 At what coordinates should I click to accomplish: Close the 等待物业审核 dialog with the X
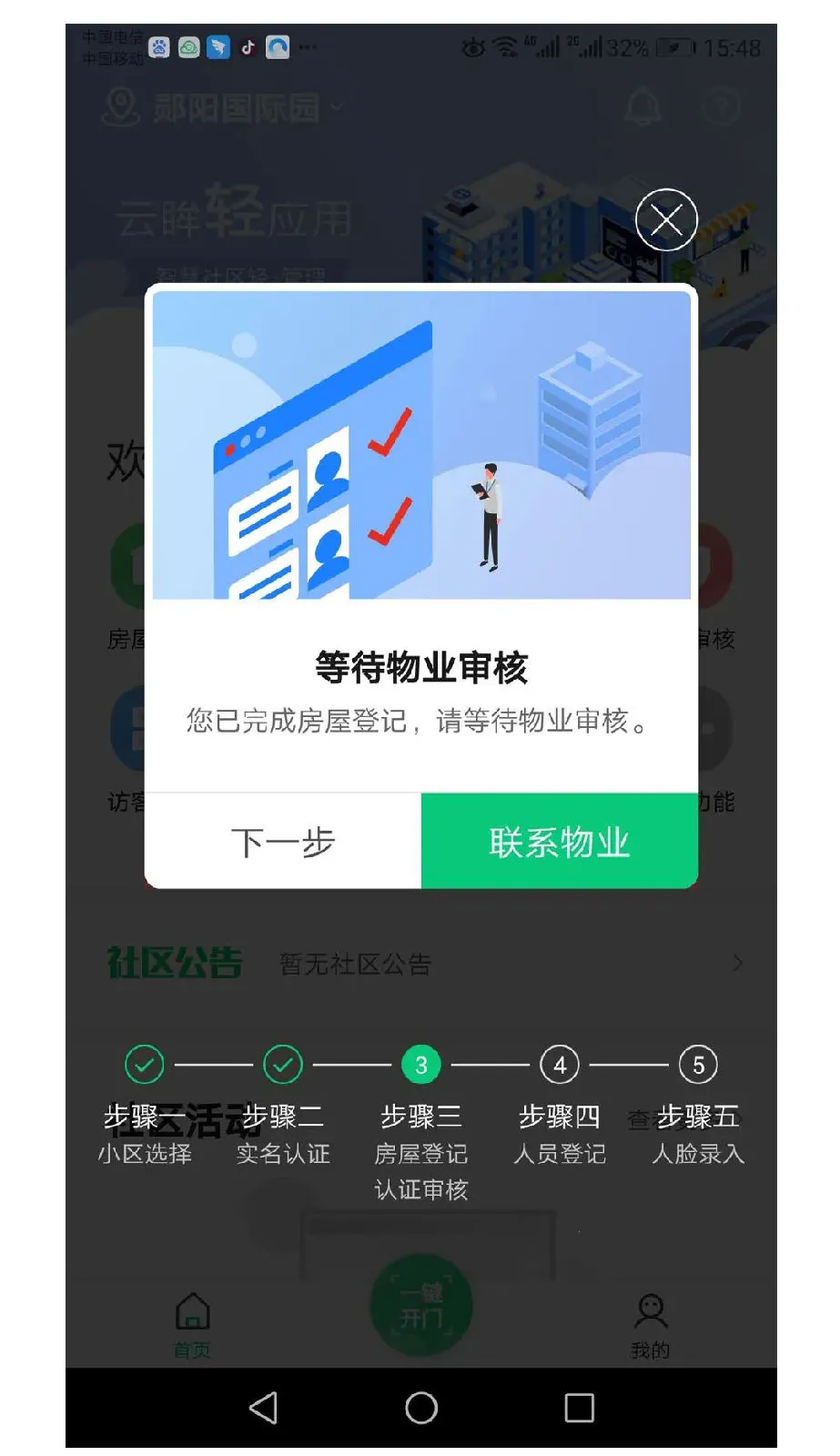665,218
